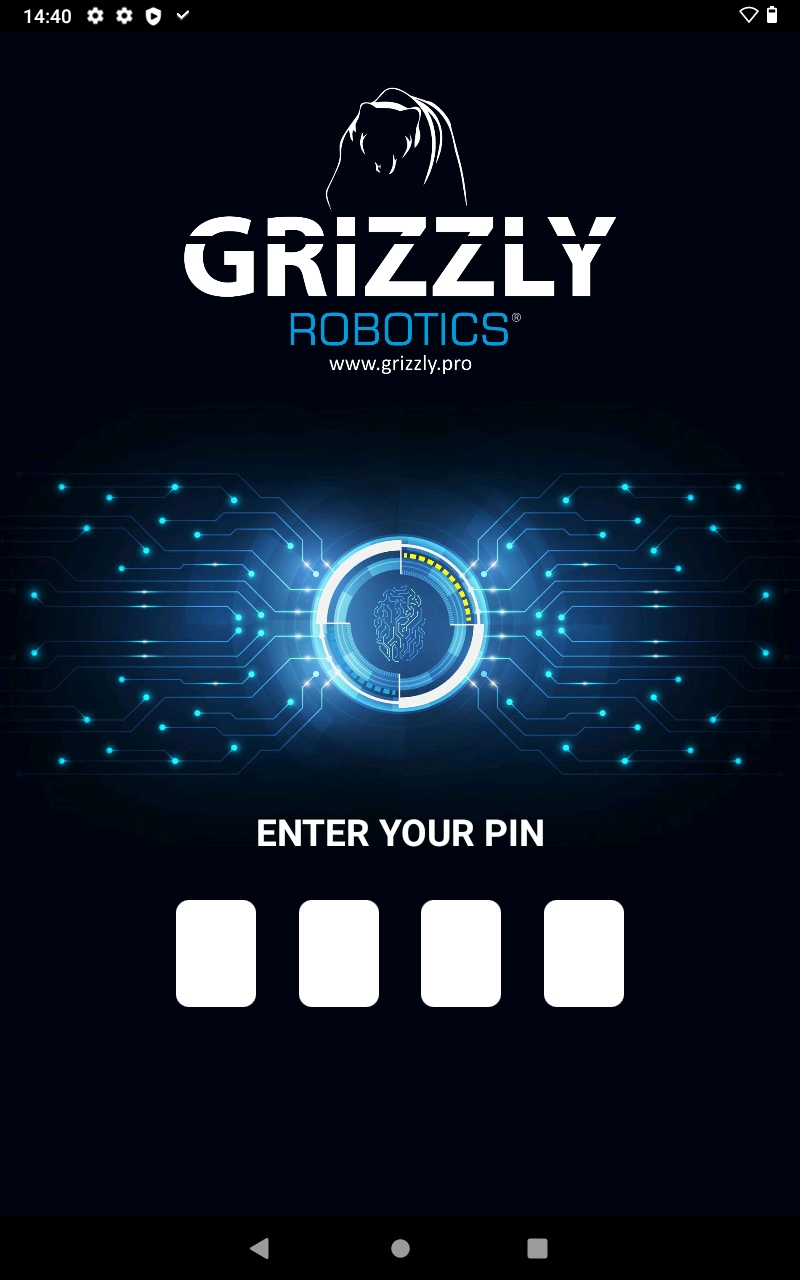
Task: Tap the first PIN digit box
Action: (216, 953)
